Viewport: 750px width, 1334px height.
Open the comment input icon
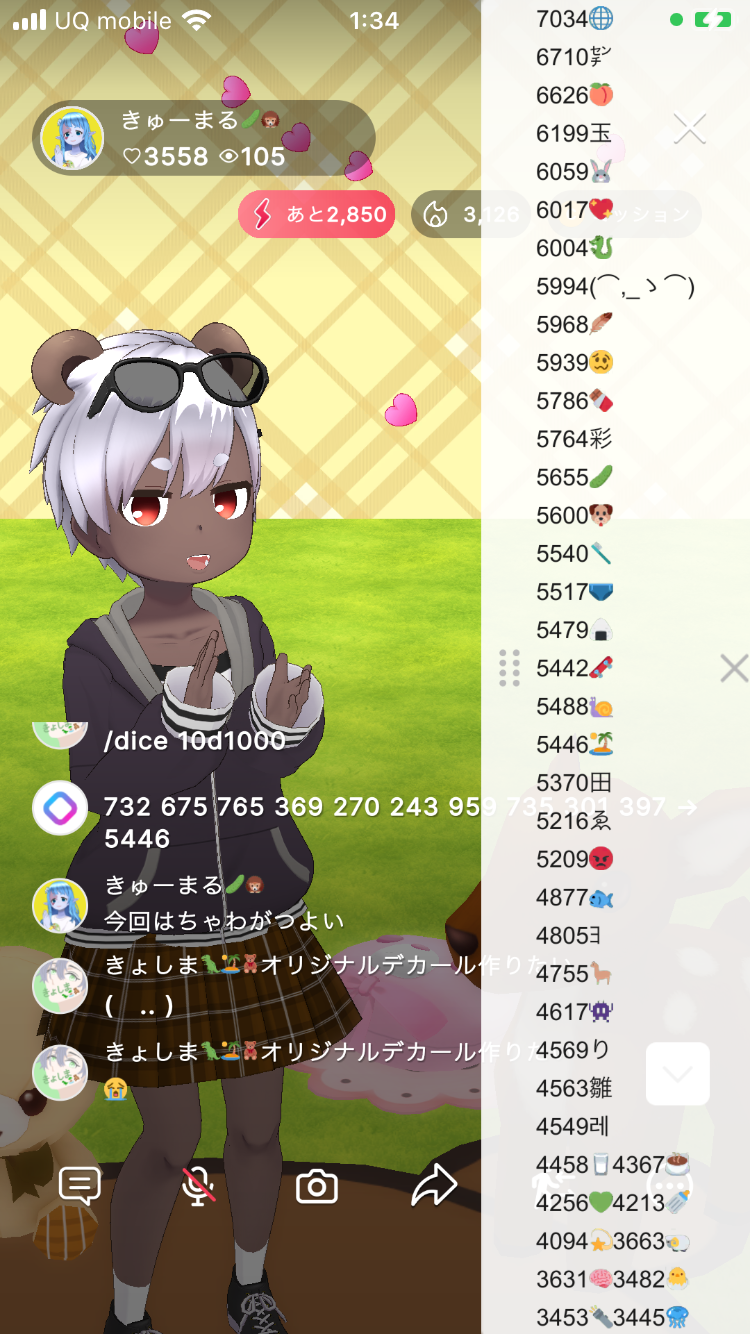[x=80, y=1187]
